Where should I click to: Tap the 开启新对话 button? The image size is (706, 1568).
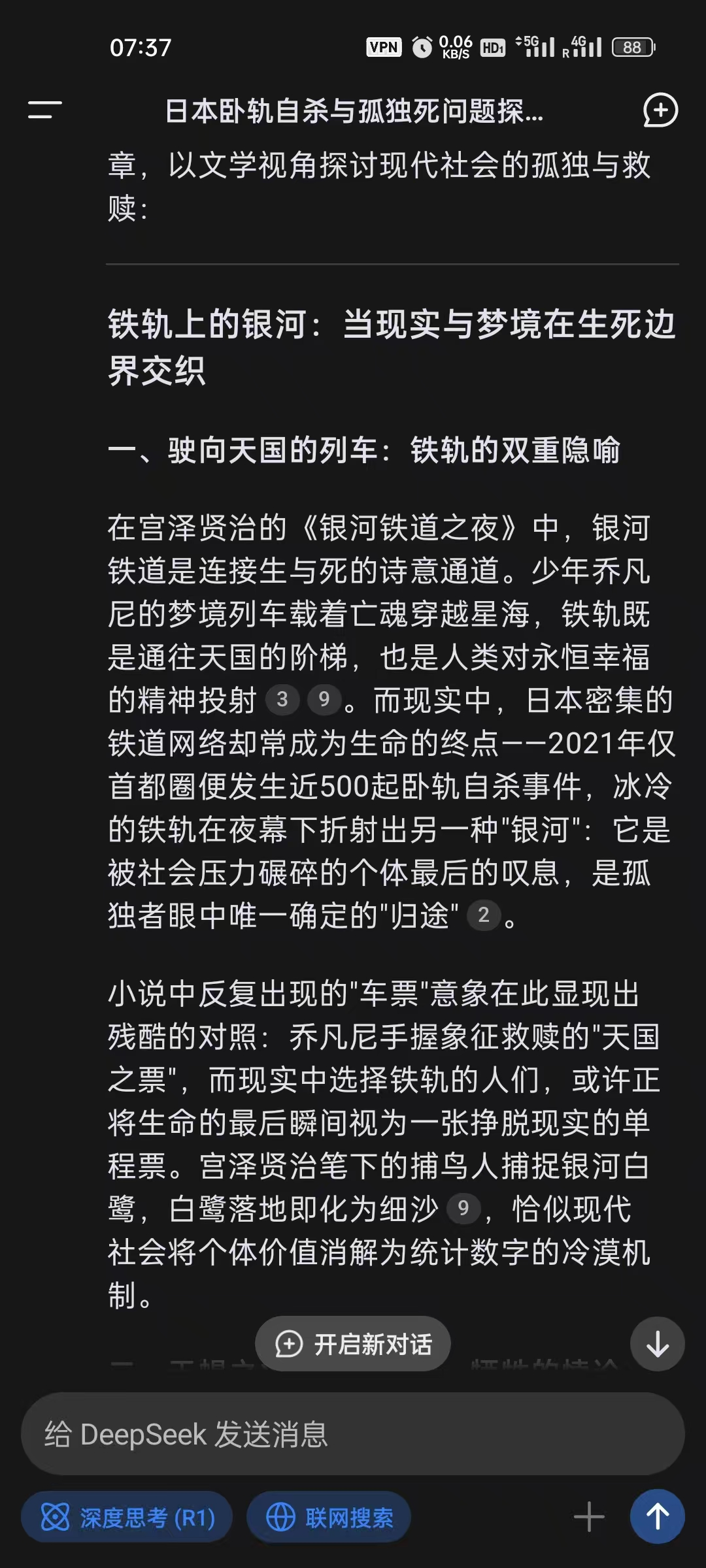pos(353,1344)
